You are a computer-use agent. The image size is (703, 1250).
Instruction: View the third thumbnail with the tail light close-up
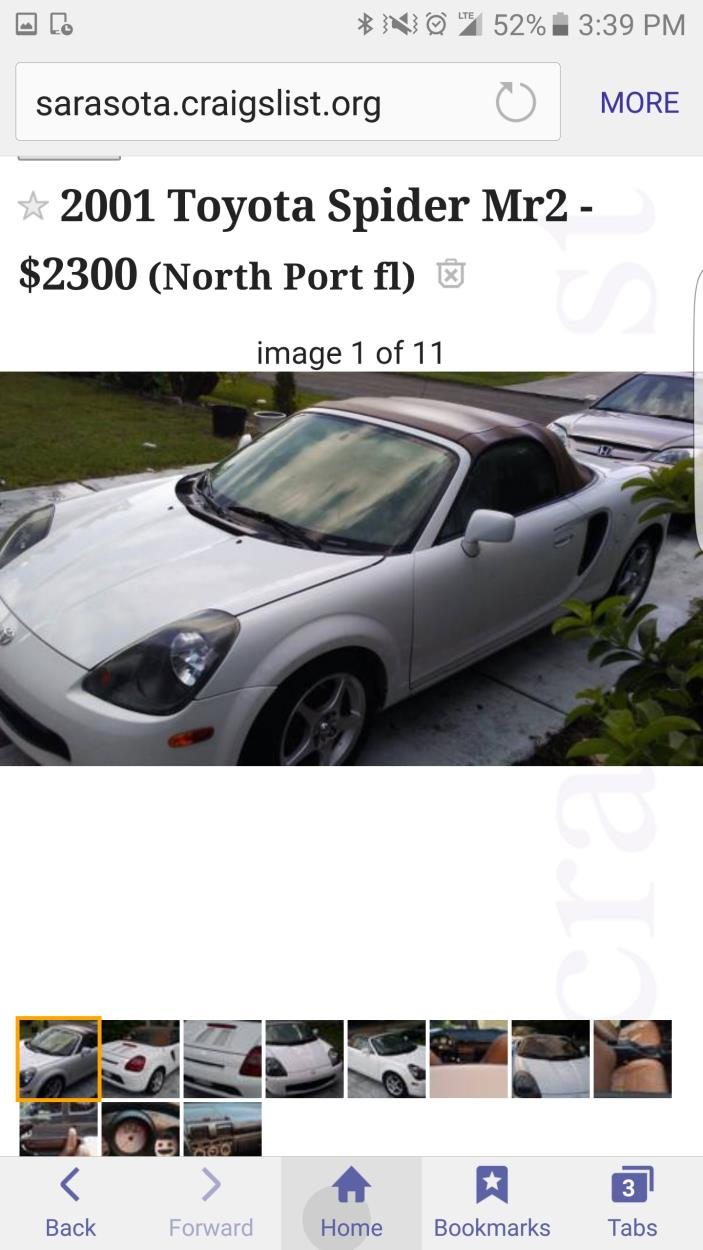click(x=223, y=1058)
